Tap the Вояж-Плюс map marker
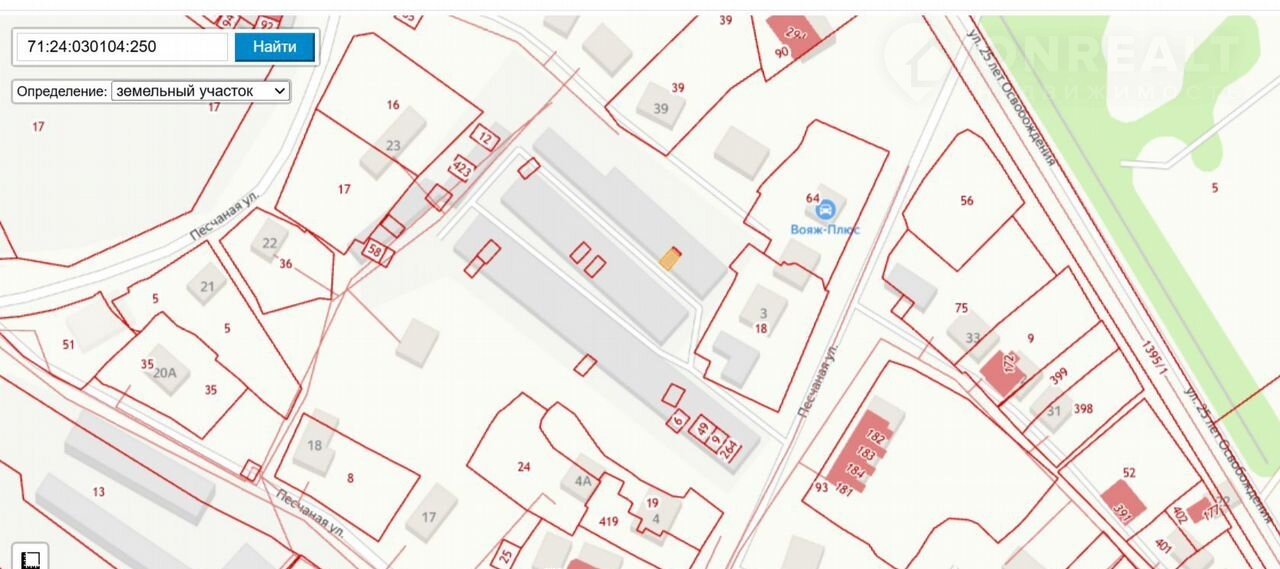 point(826,210)
